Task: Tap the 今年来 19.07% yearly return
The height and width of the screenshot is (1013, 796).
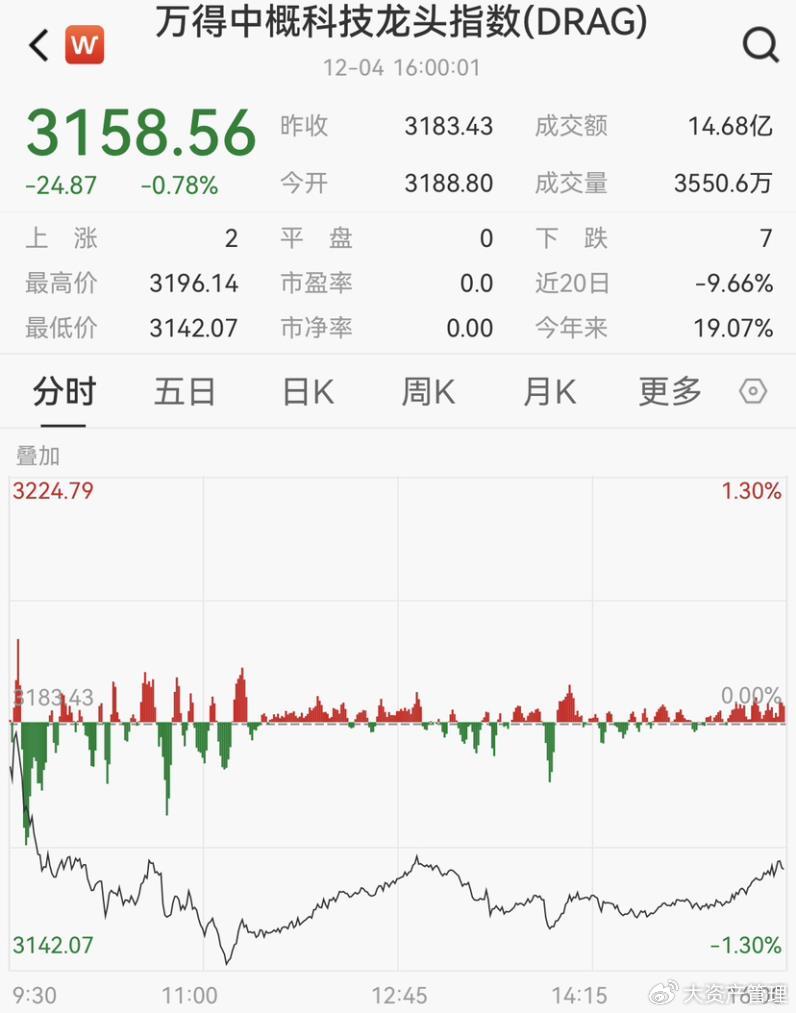Action: [736, 328]
